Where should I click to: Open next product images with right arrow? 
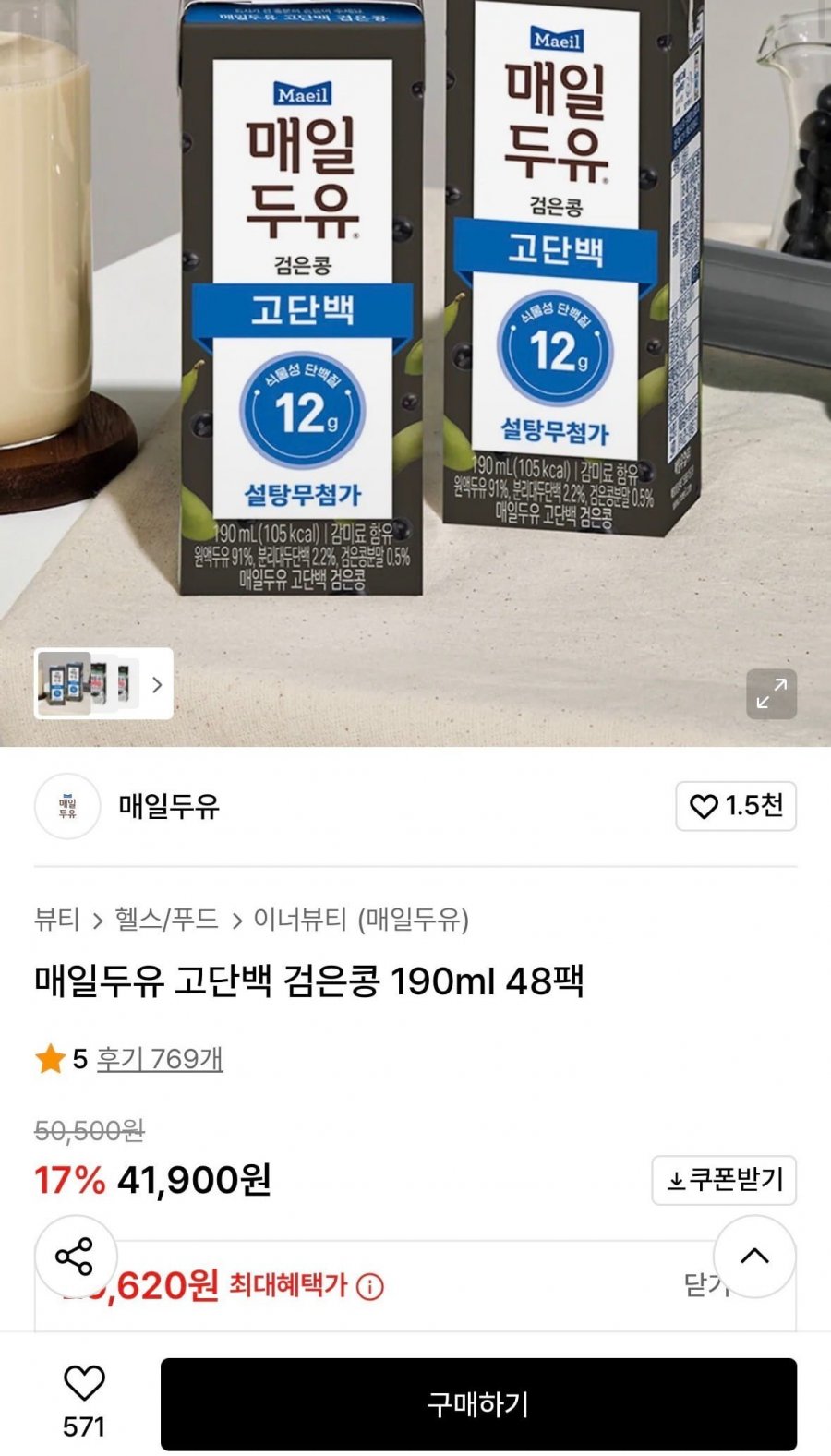157,685
